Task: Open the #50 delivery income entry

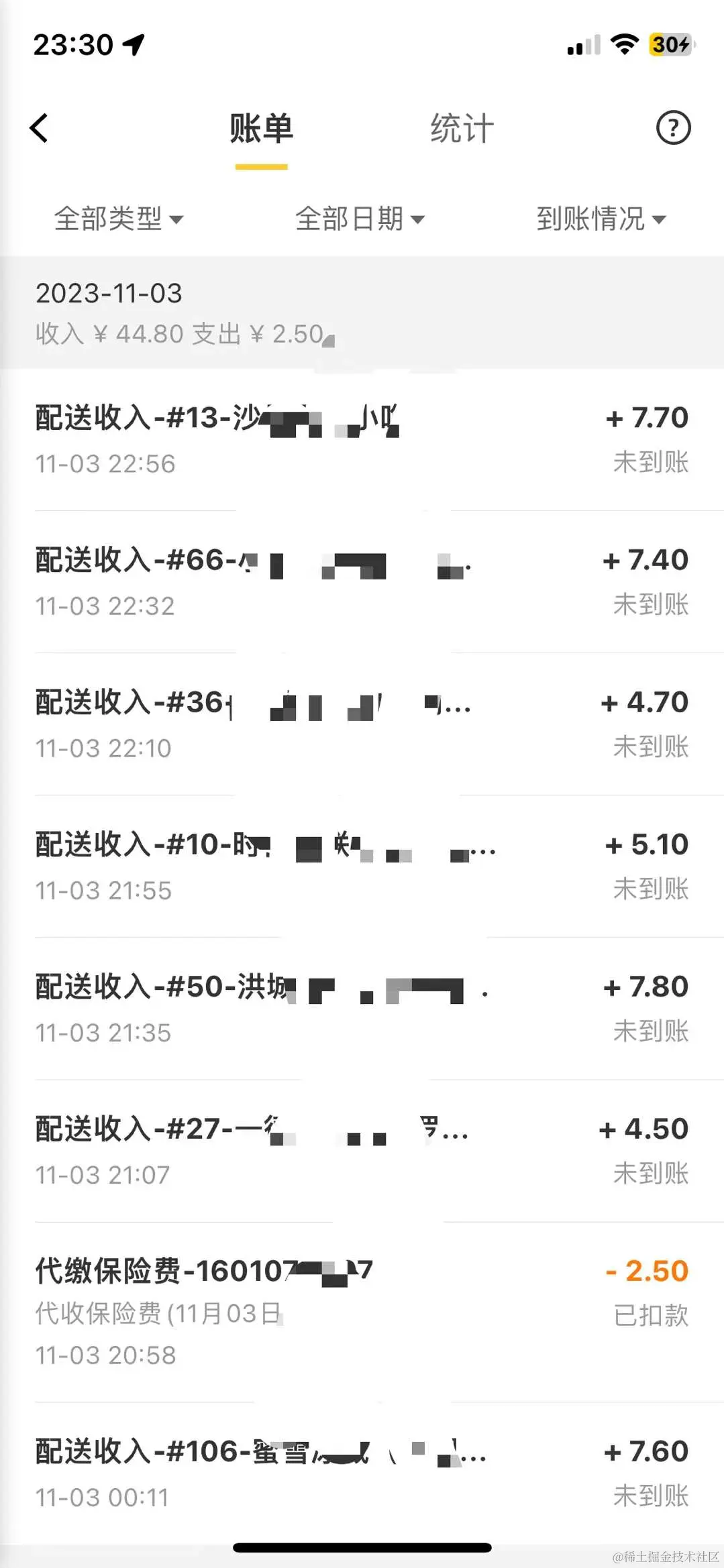Action: (362, 1009)
